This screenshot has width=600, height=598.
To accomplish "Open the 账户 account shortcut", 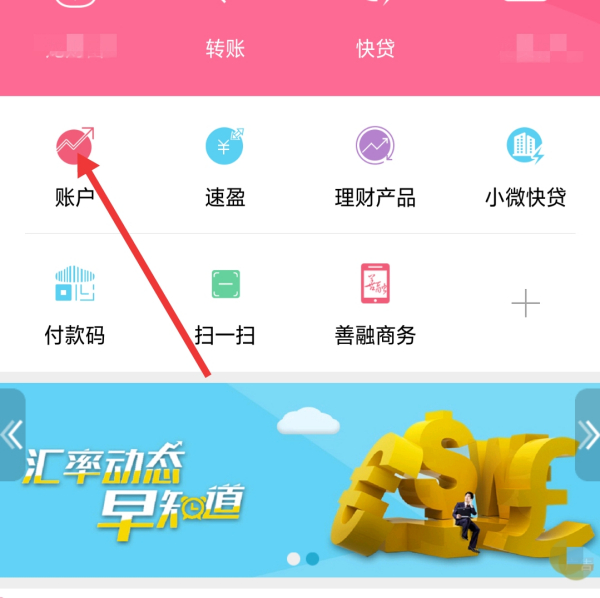I will 74,166.
